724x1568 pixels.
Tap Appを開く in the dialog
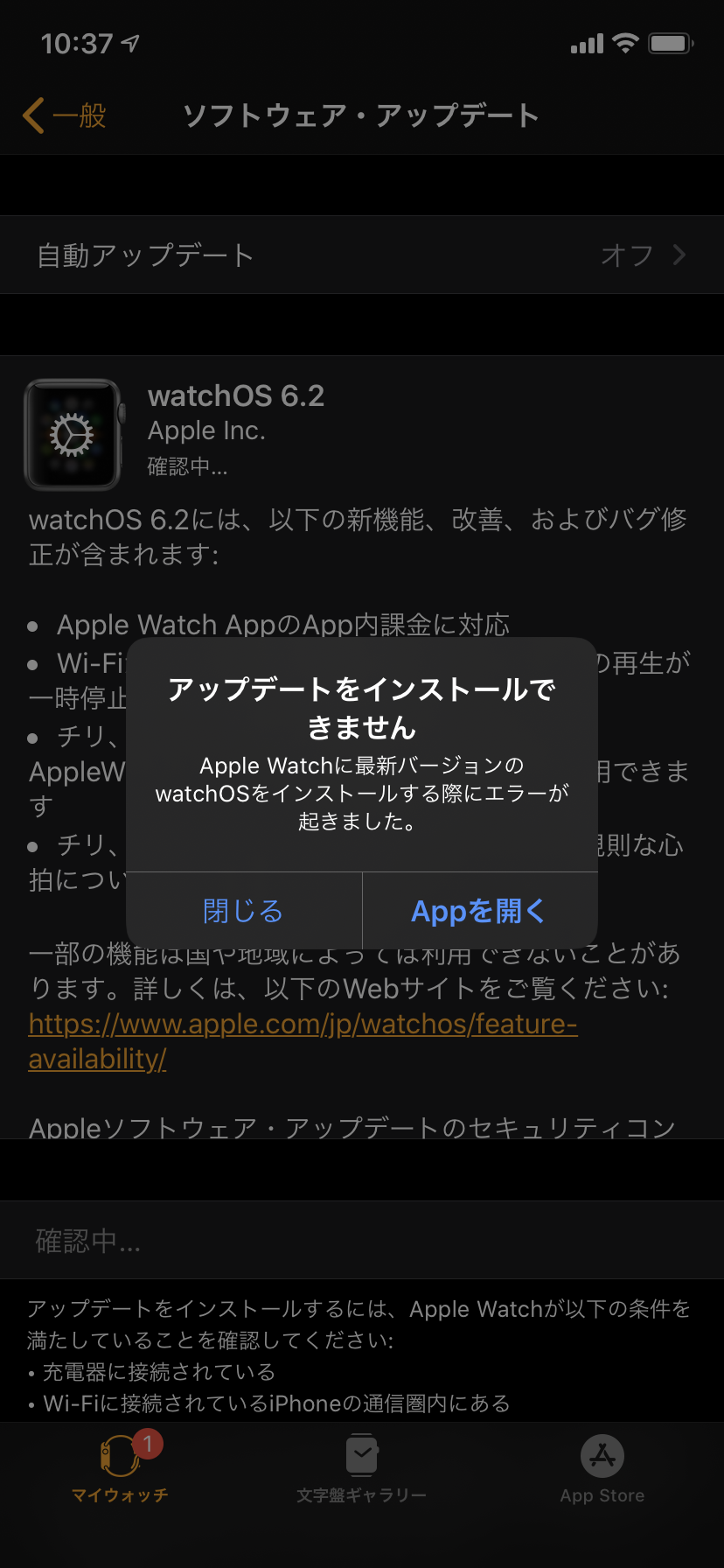point(479,911)
